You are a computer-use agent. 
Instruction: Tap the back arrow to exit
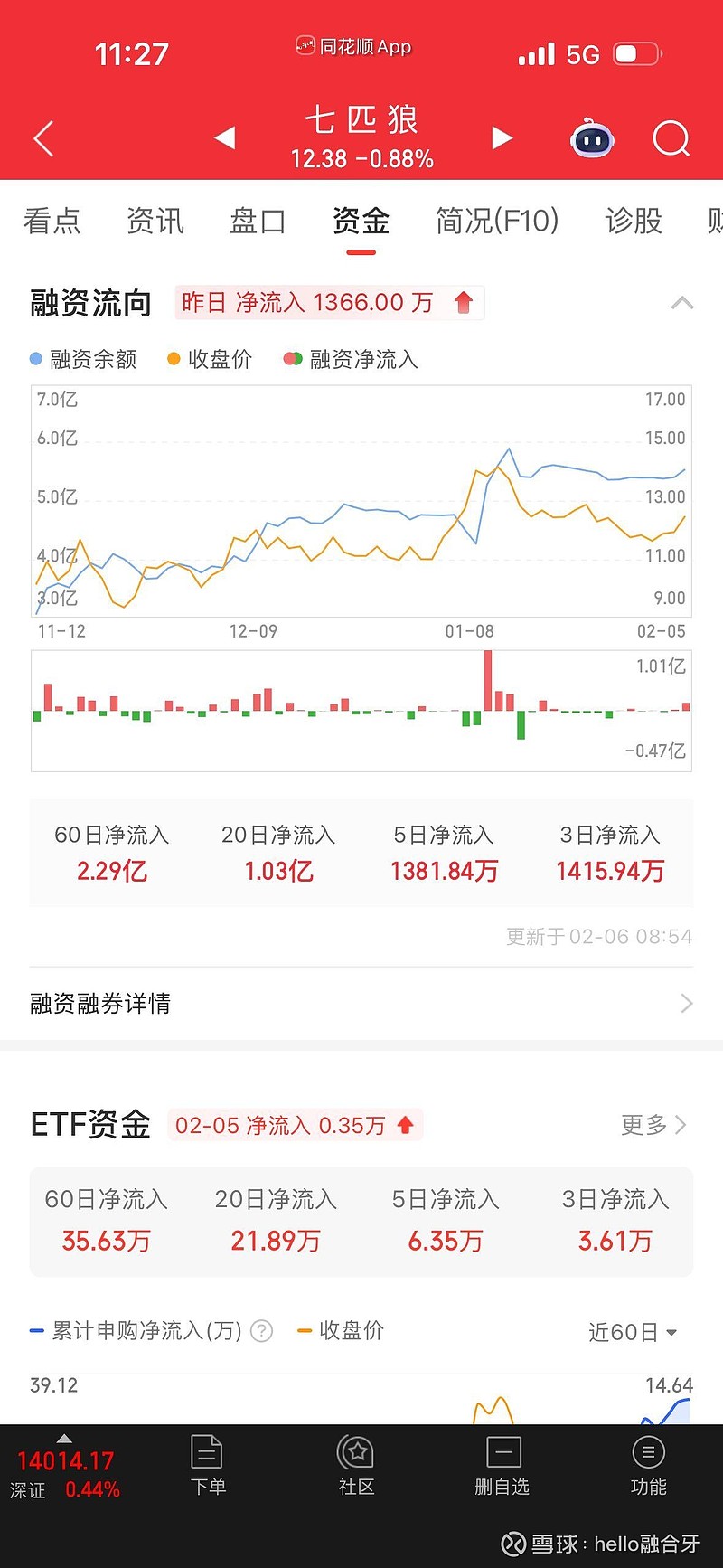click(x=42, y=137)
